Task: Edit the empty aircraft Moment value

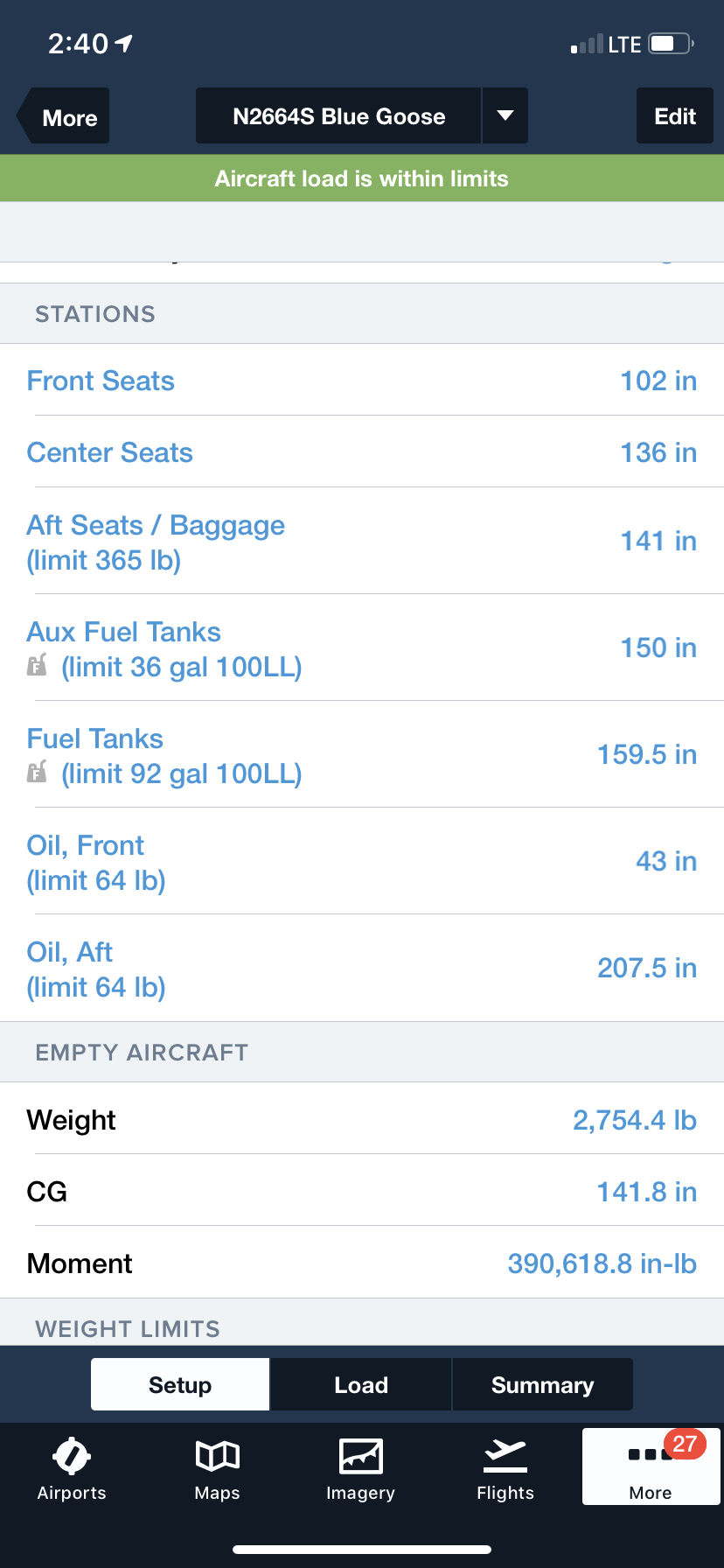Action: click(x=362, y=1262)
